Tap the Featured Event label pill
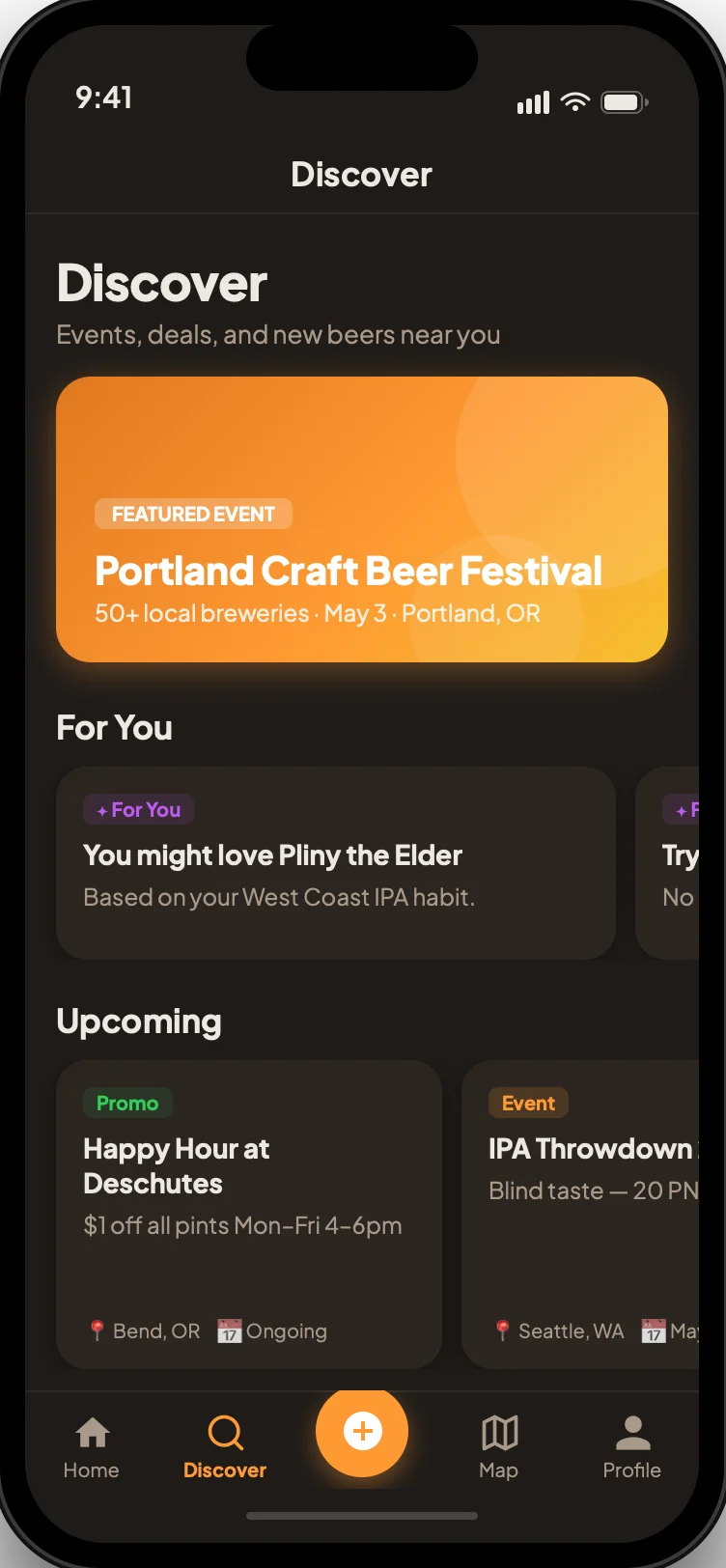 [193, 514]
